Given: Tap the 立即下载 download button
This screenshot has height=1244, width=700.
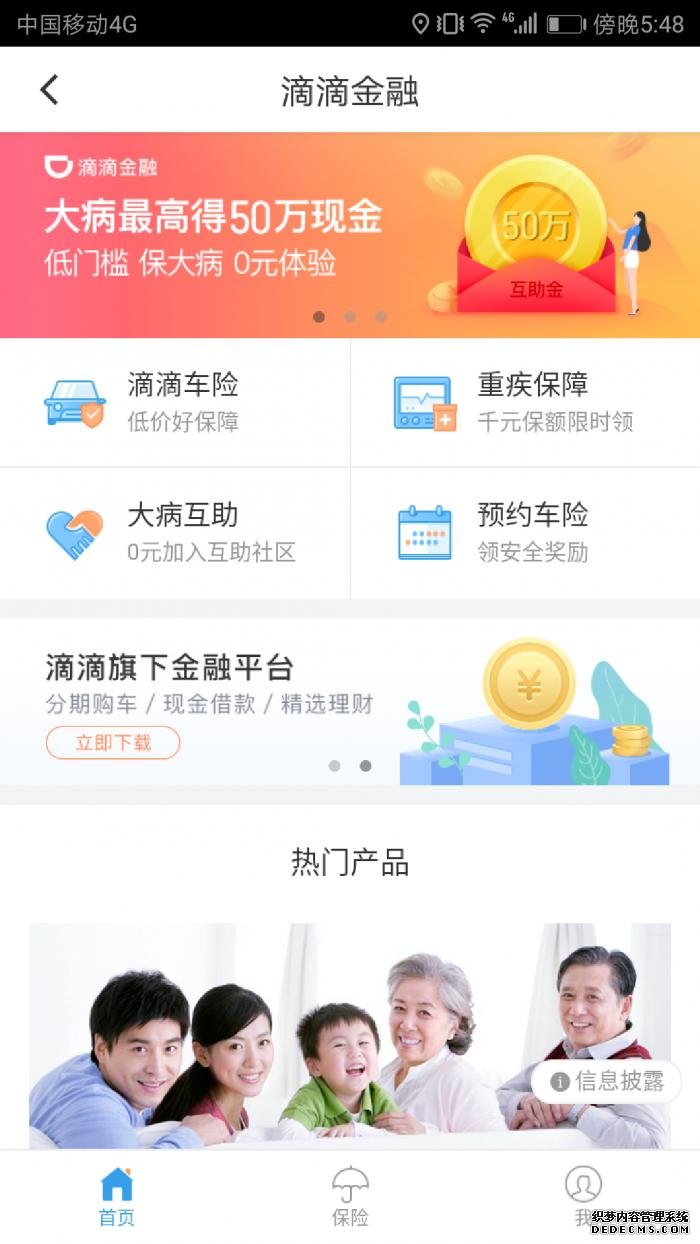Looking at the screenshot, I should click(x=113, y=742).
